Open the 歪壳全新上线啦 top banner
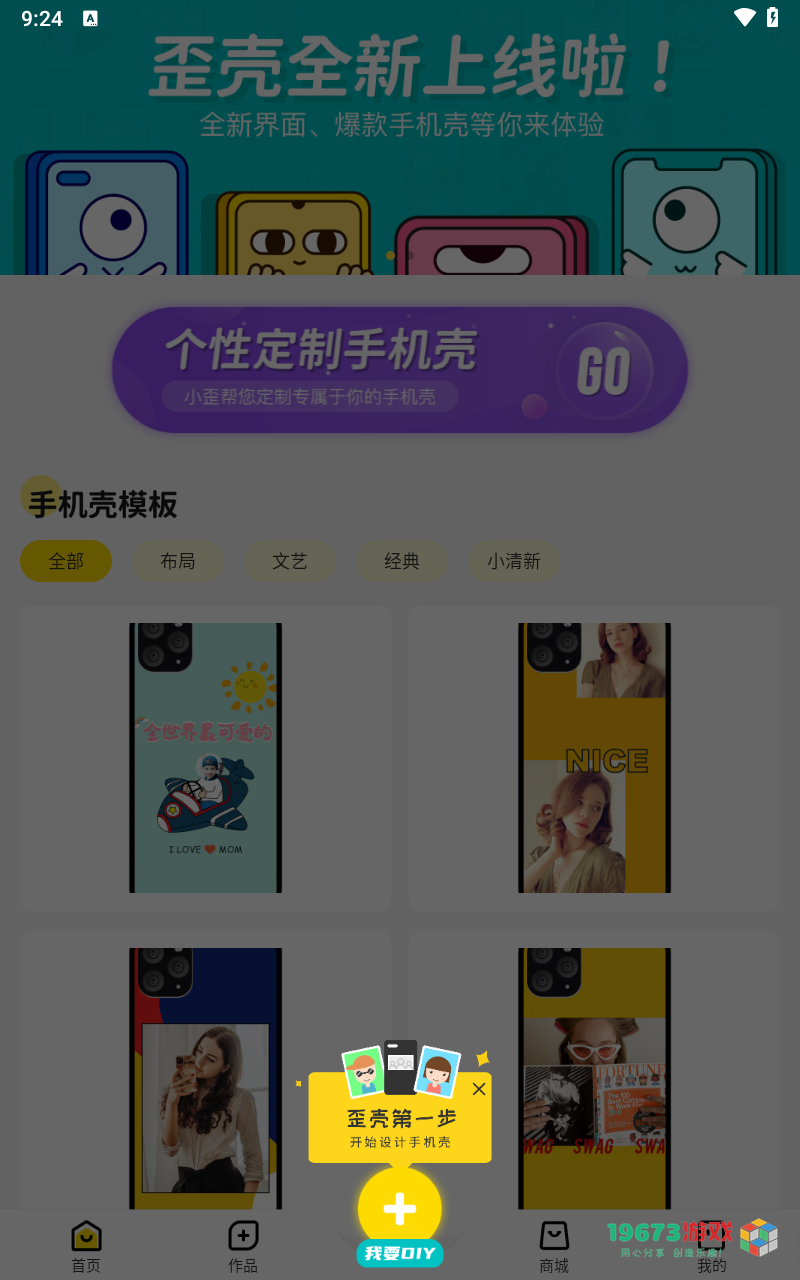Screen dimensions: 800x1280 click(400, 140)
